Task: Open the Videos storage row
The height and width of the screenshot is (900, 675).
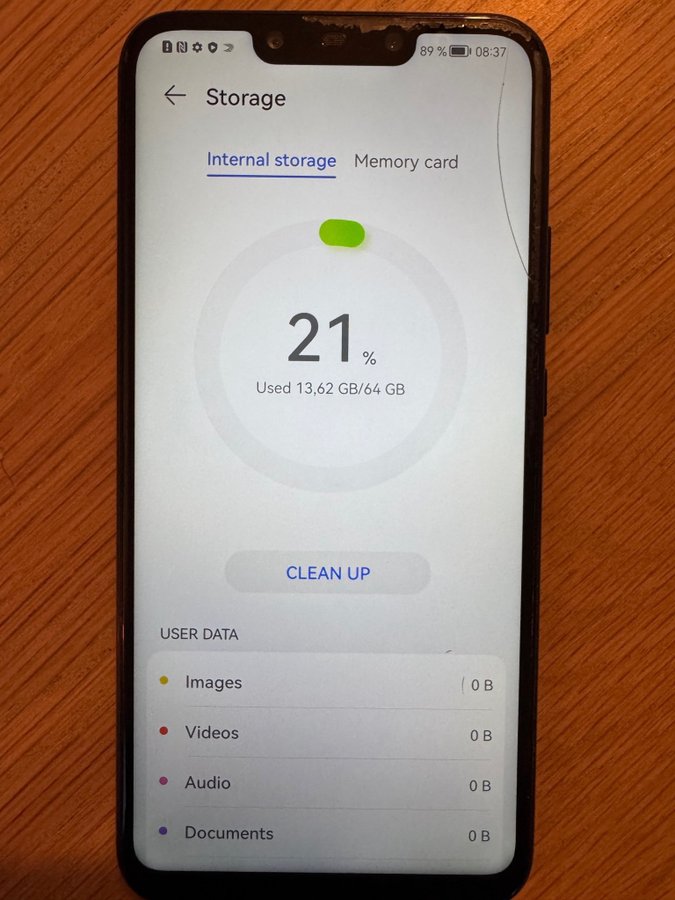Action: click(325, 733)
